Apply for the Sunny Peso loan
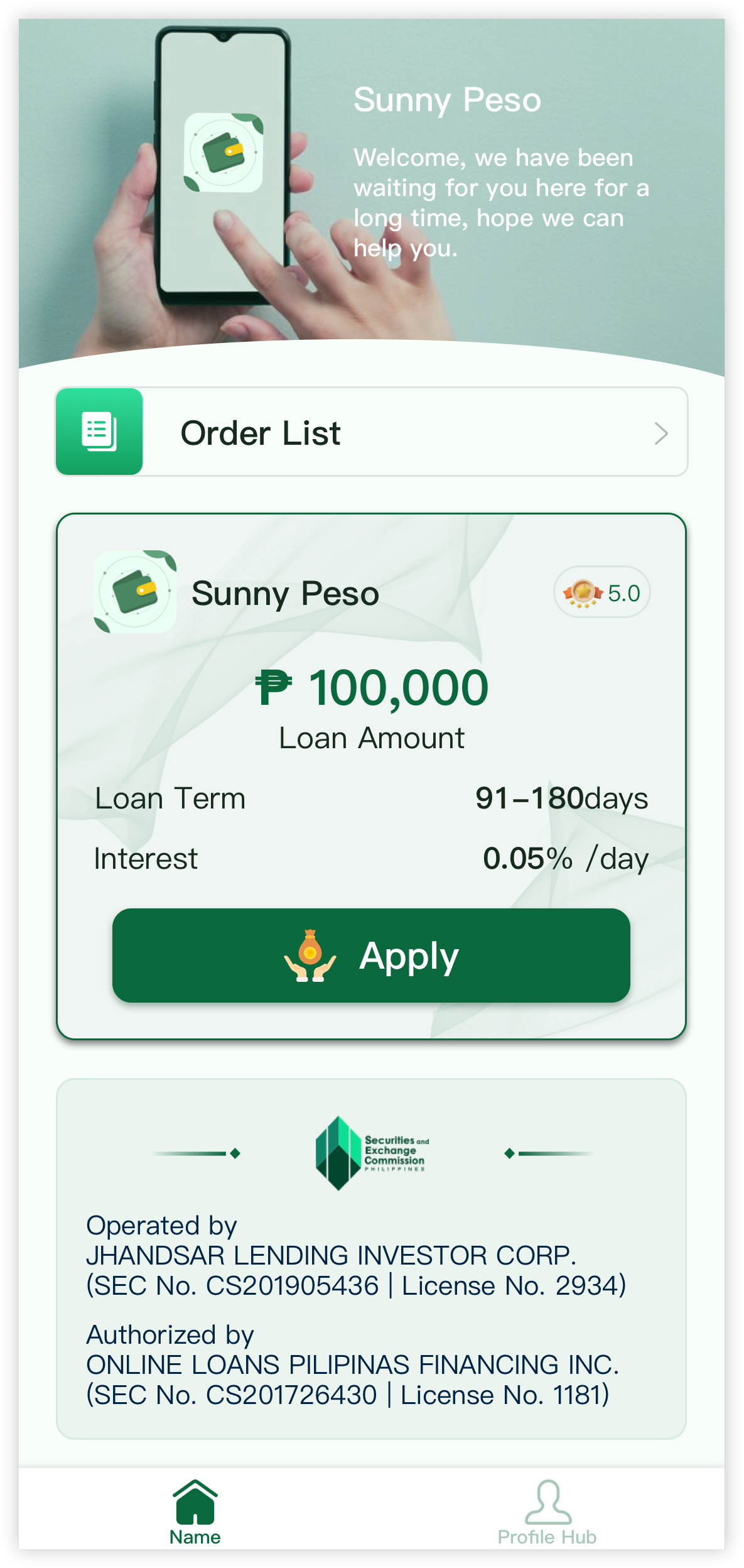Screen dimensions: 744x1568 [x=371, y=955]
